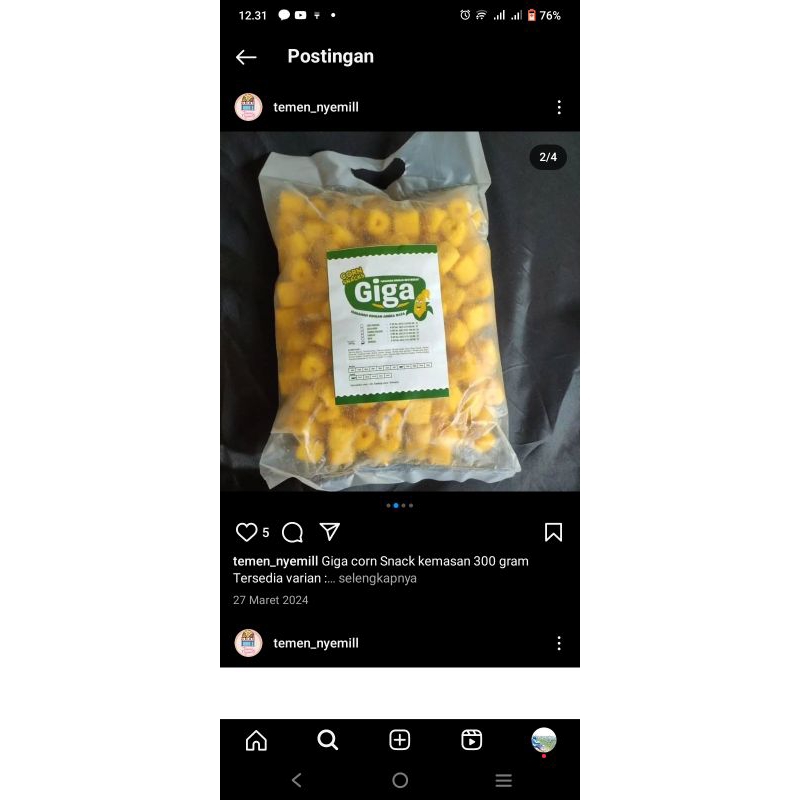Open comments on the Giga post

click(x=292, y=532)
